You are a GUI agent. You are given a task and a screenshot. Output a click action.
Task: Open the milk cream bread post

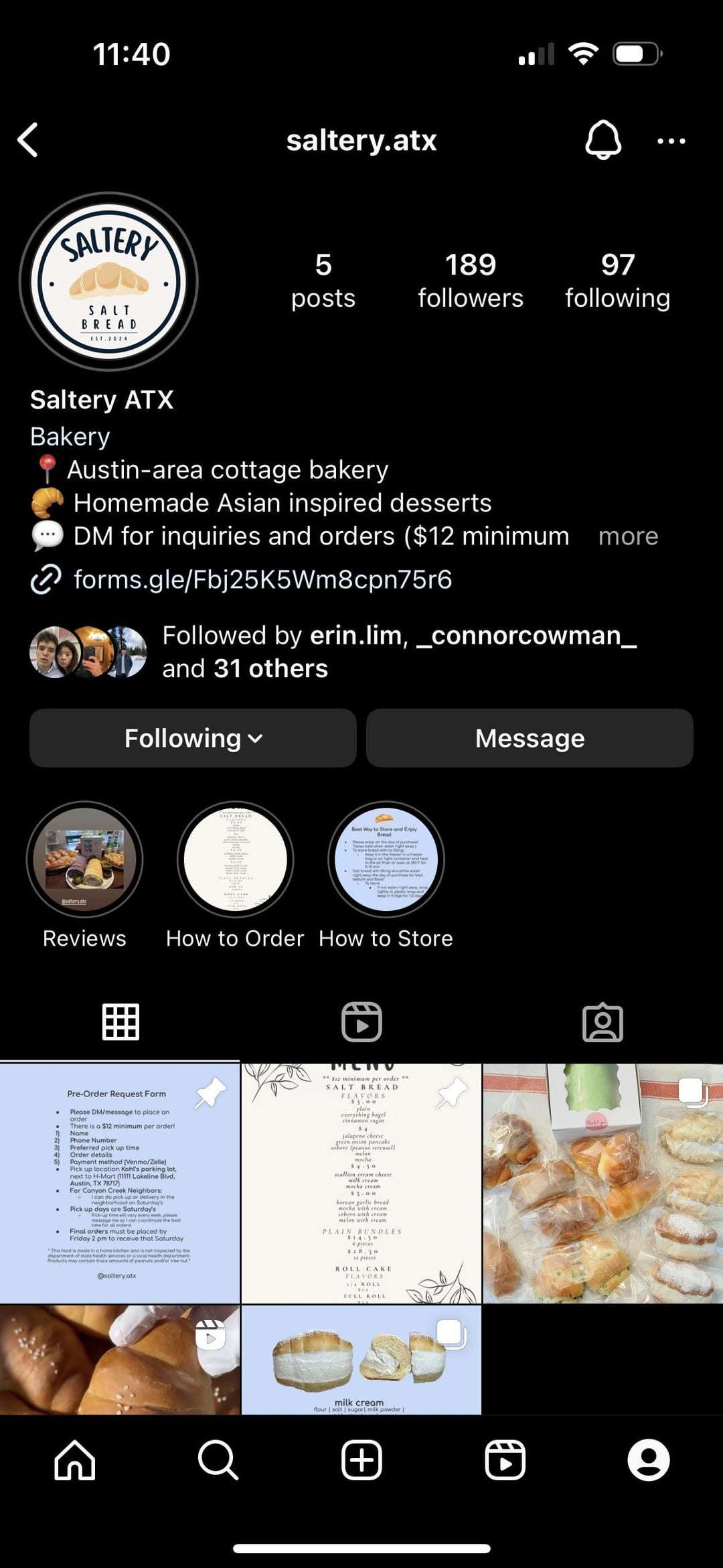click(x=361, y=1360)
